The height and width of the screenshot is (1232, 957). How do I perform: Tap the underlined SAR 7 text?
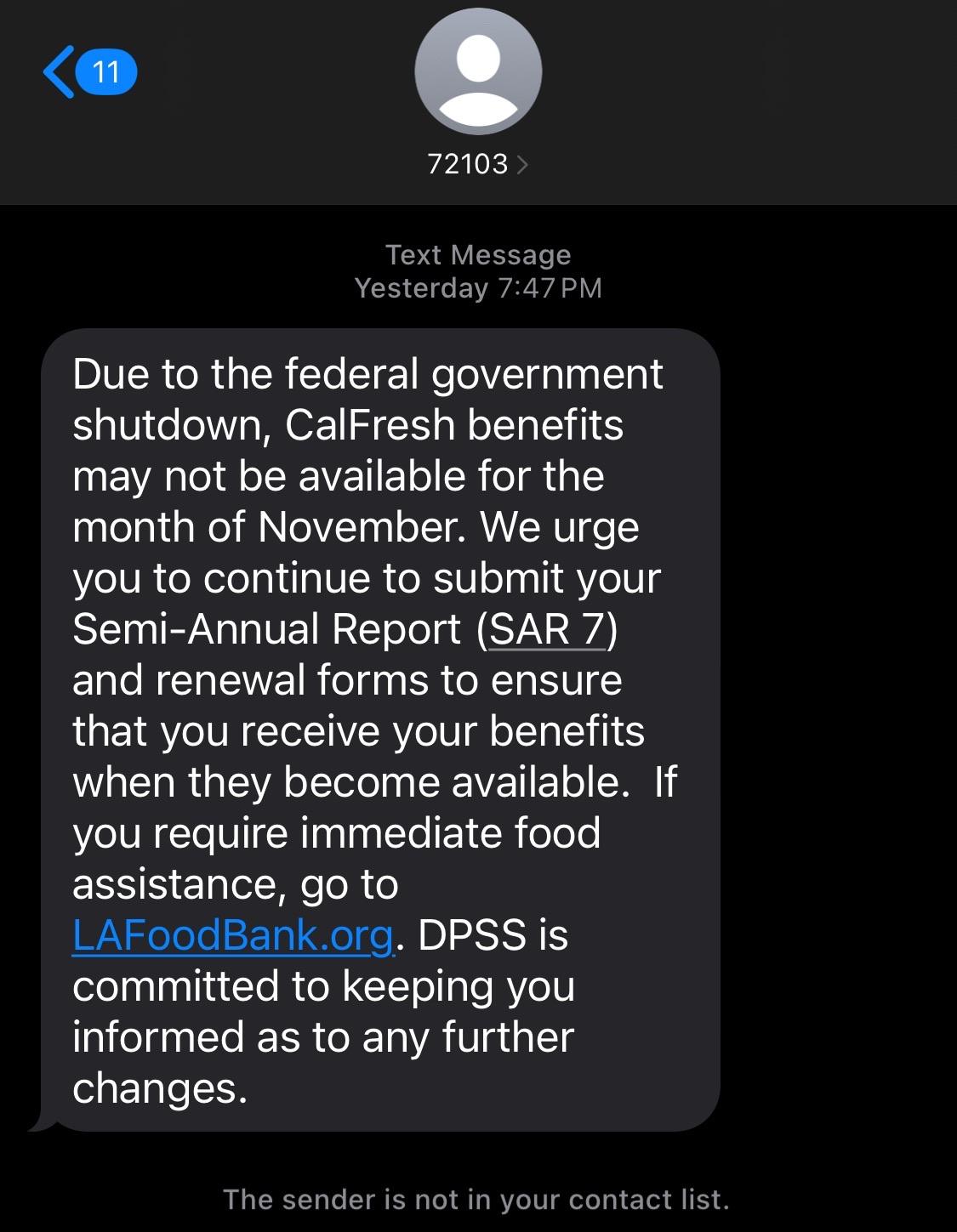click(x=546, y=630)
